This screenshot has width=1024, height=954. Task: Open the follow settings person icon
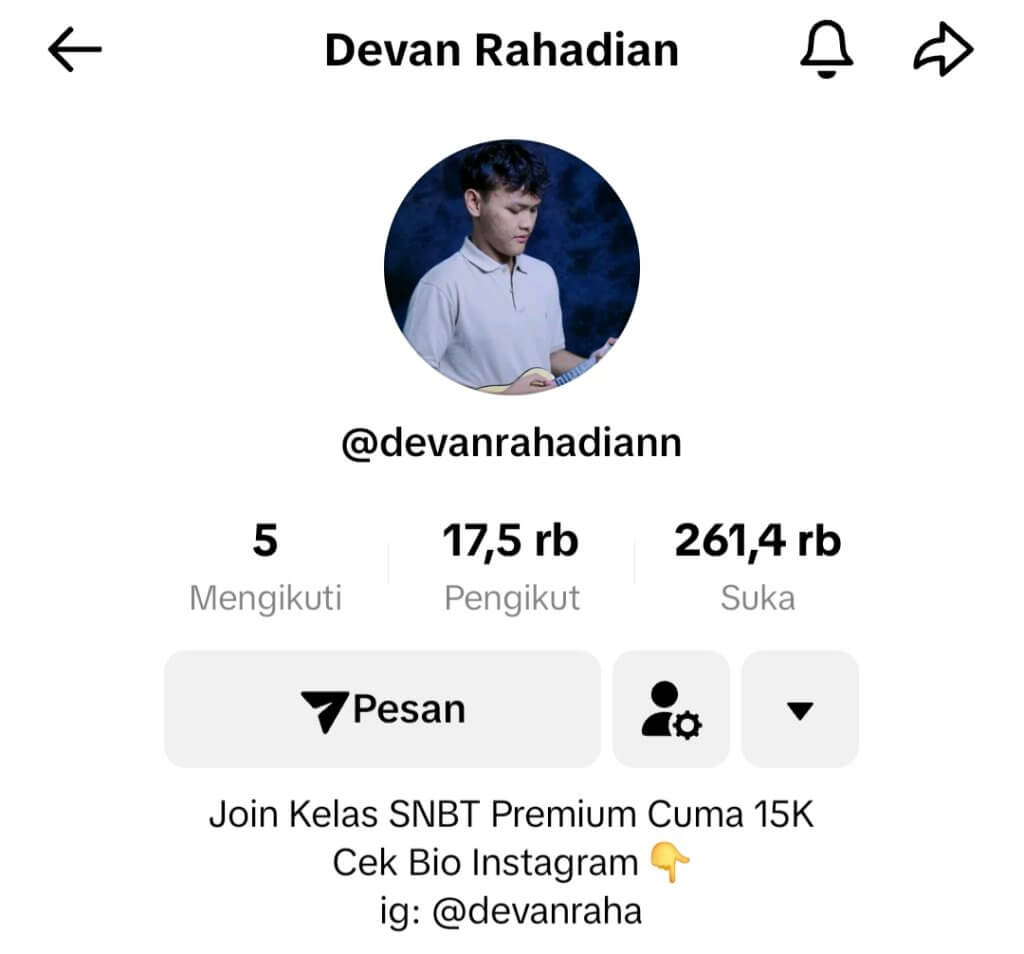671,709
